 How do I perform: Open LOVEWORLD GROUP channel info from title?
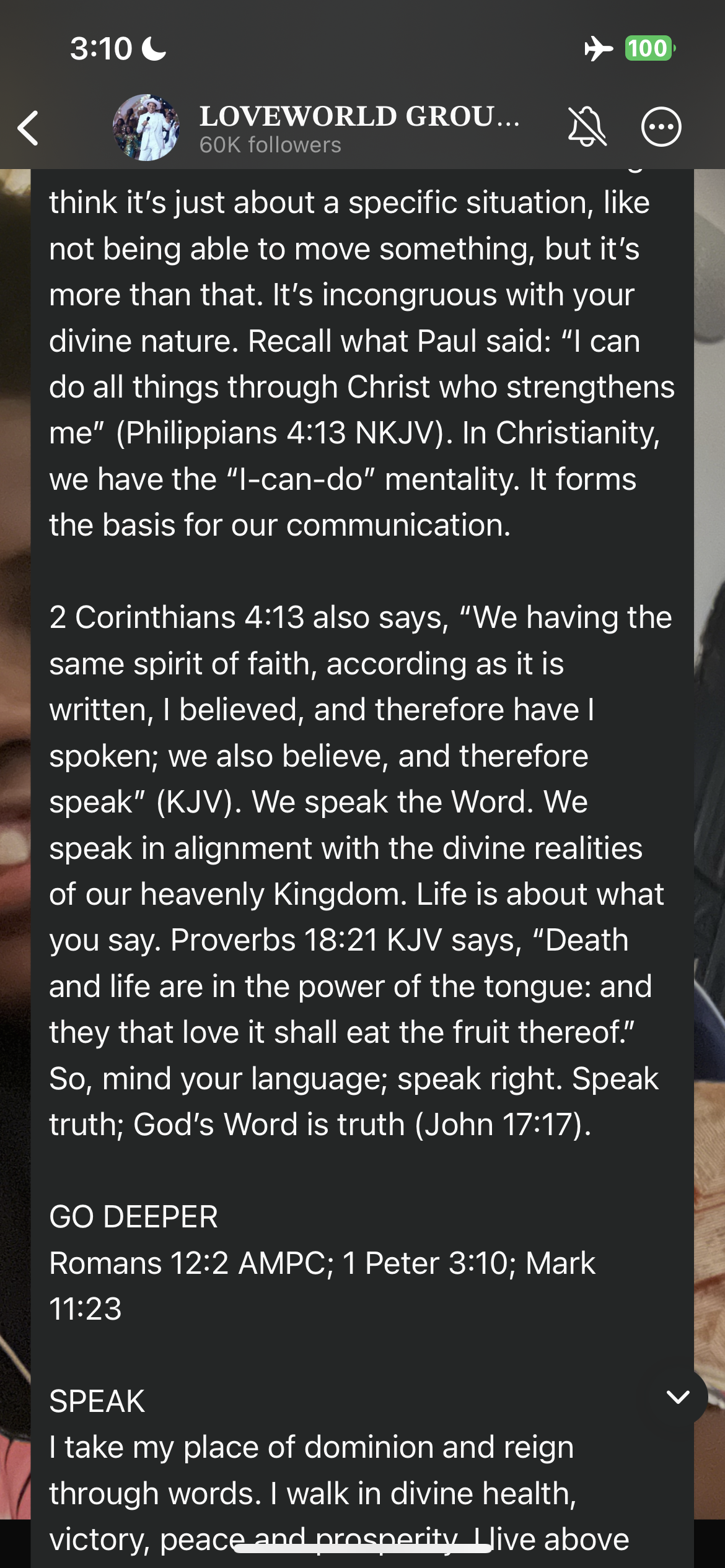tap(359, 116)
